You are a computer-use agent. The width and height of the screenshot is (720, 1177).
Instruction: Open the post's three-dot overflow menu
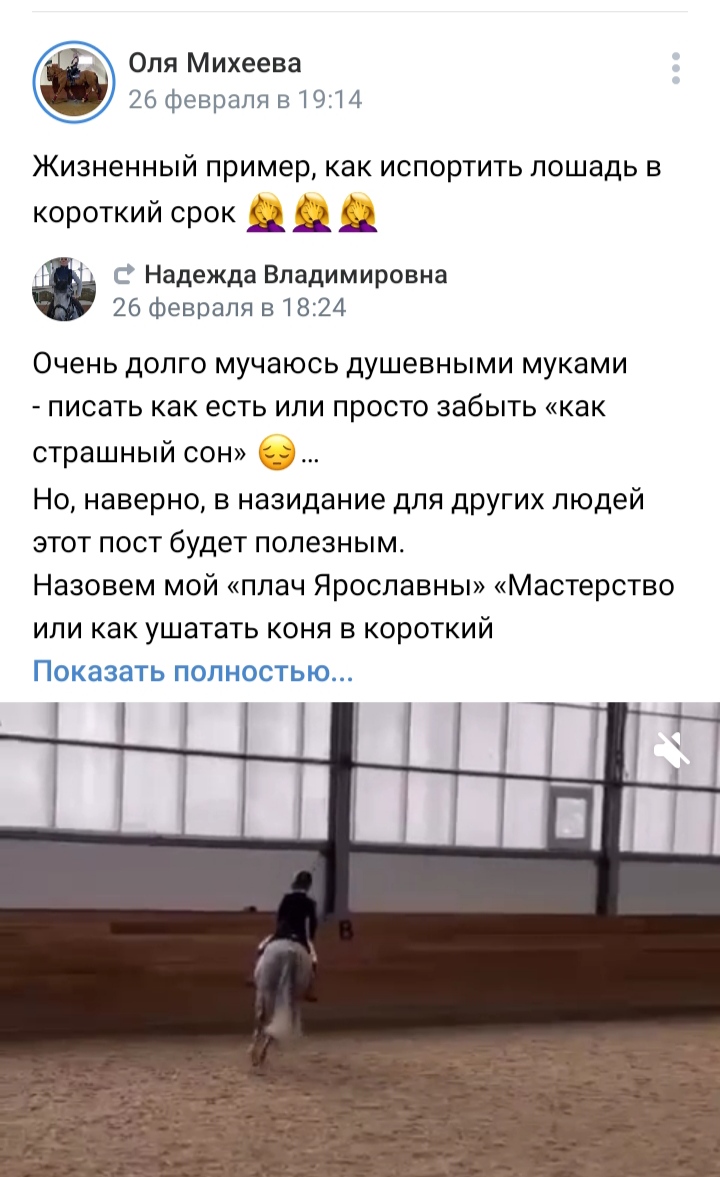(x=677, y=69)
